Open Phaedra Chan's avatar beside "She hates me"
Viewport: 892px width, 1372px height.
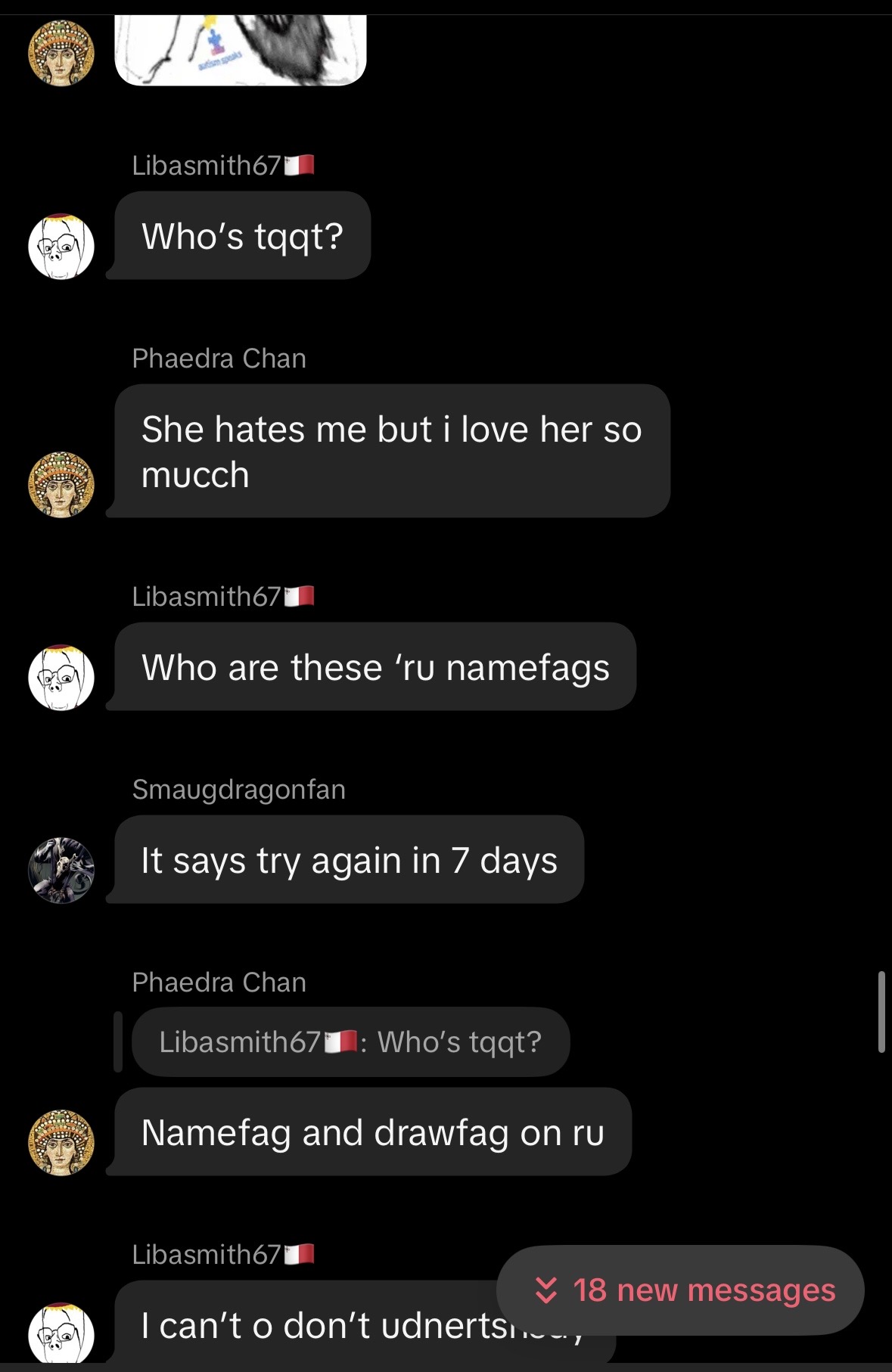(x=61, y=485)
